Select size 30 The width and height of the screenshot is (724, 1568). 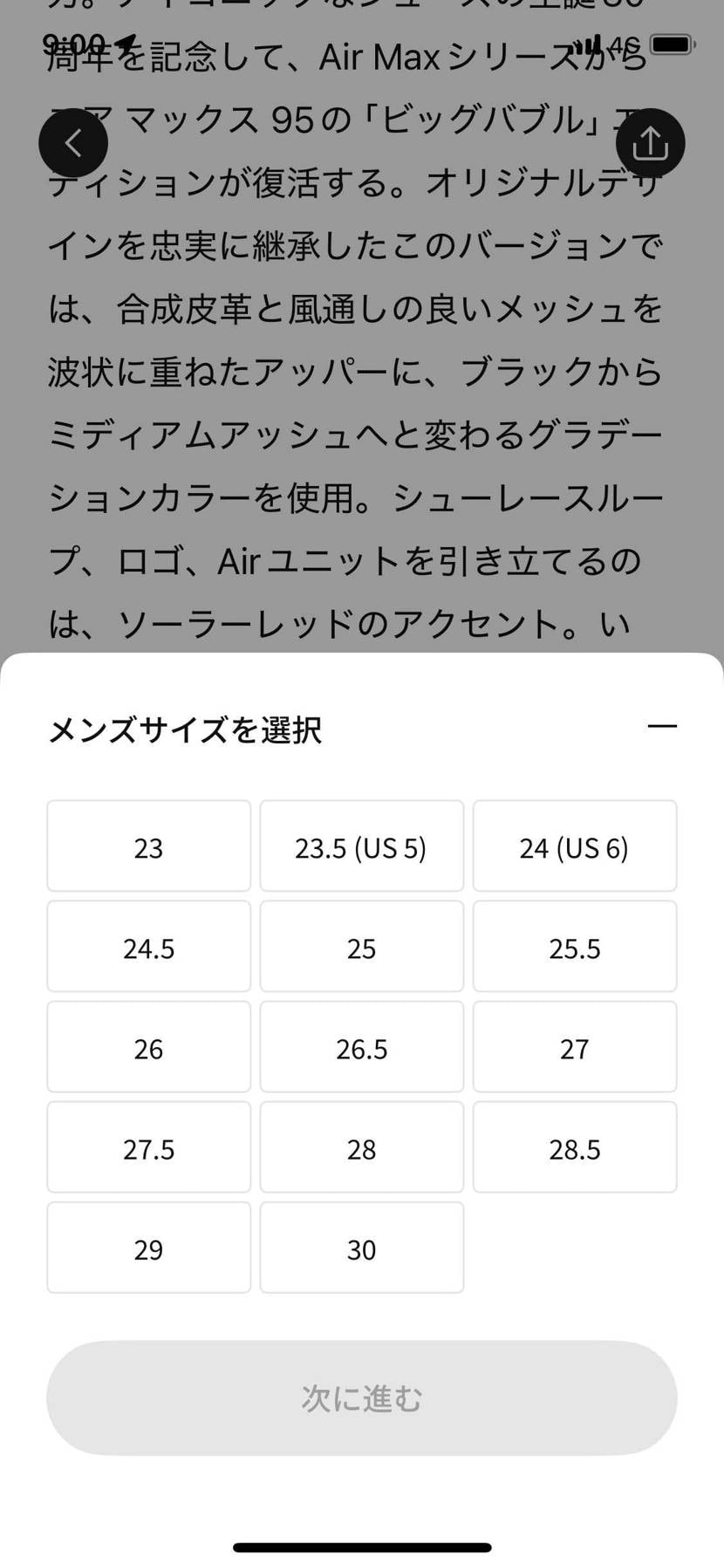tap(361, 1248)
